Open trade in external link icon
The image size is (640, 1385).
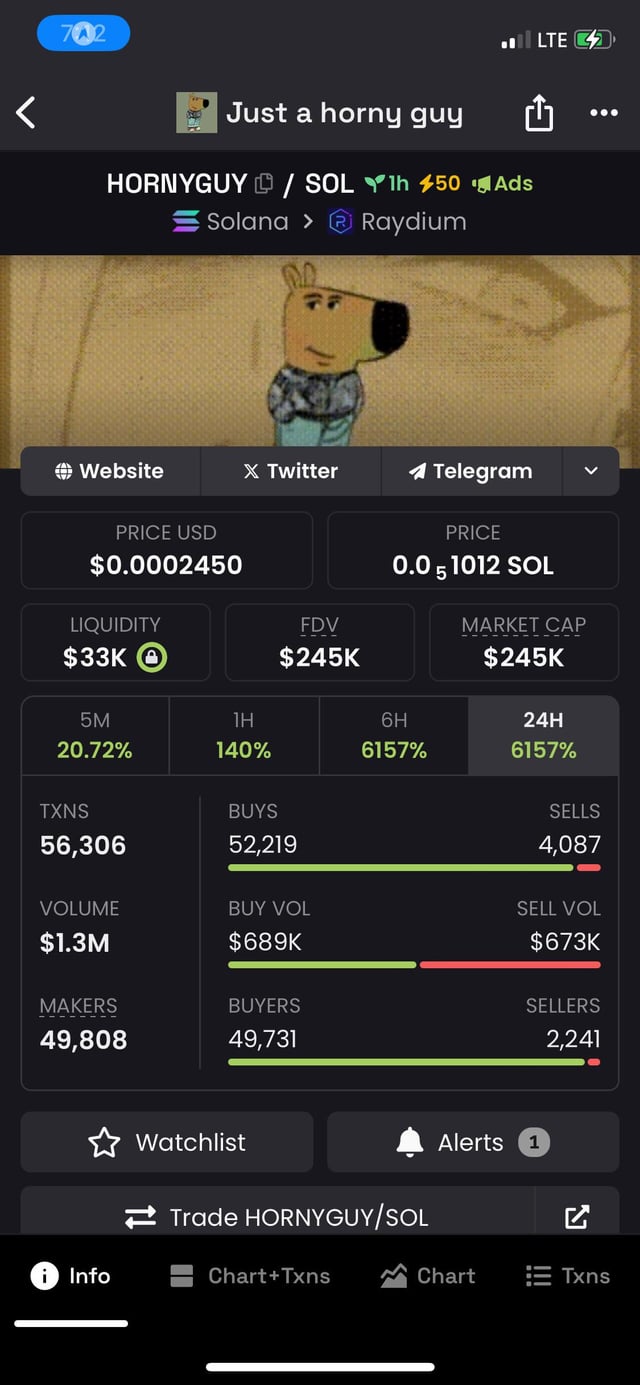[577, 1216]
